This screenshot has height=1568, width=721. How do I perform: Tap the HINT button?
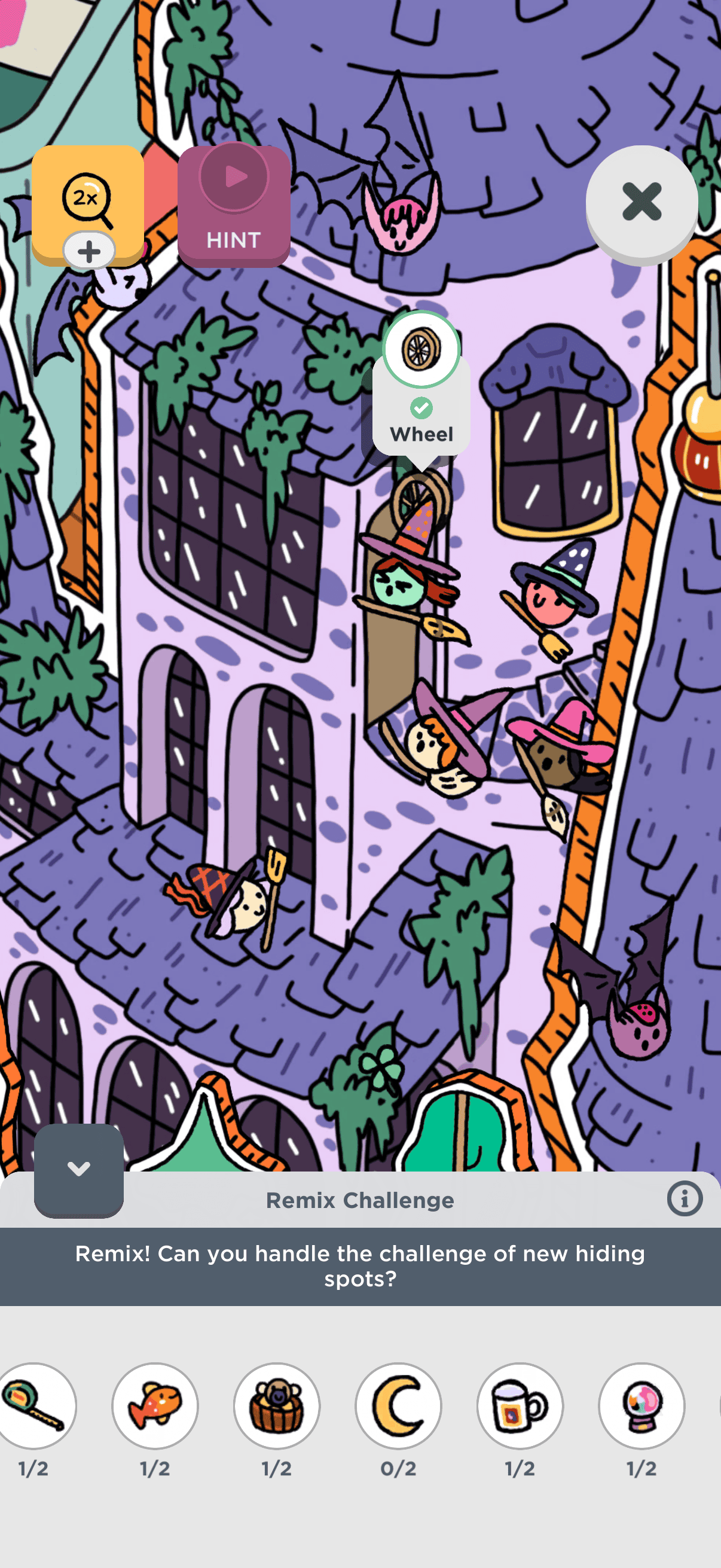tap(234, 206)
